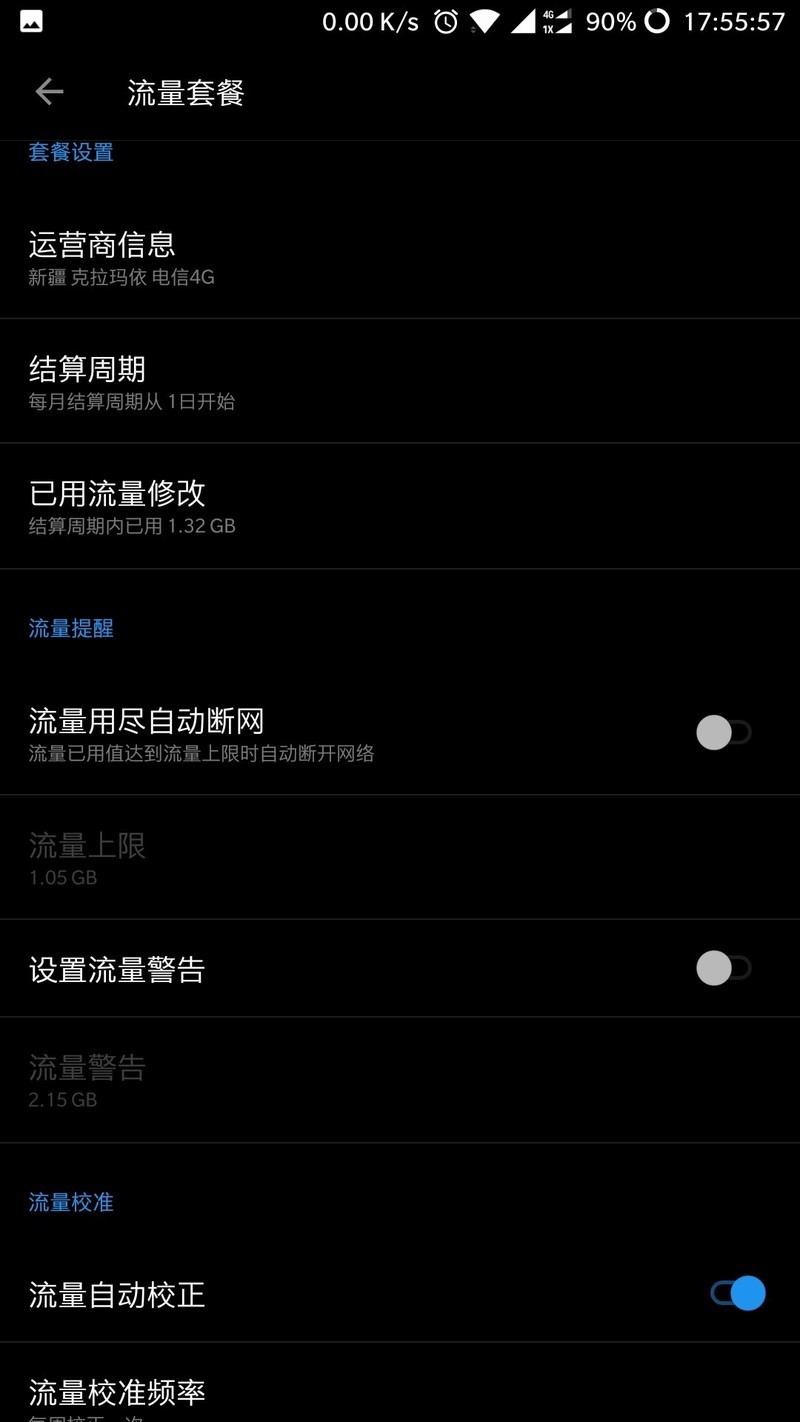Tap the back arrow to leave 流量套餐

click(48, 90)
